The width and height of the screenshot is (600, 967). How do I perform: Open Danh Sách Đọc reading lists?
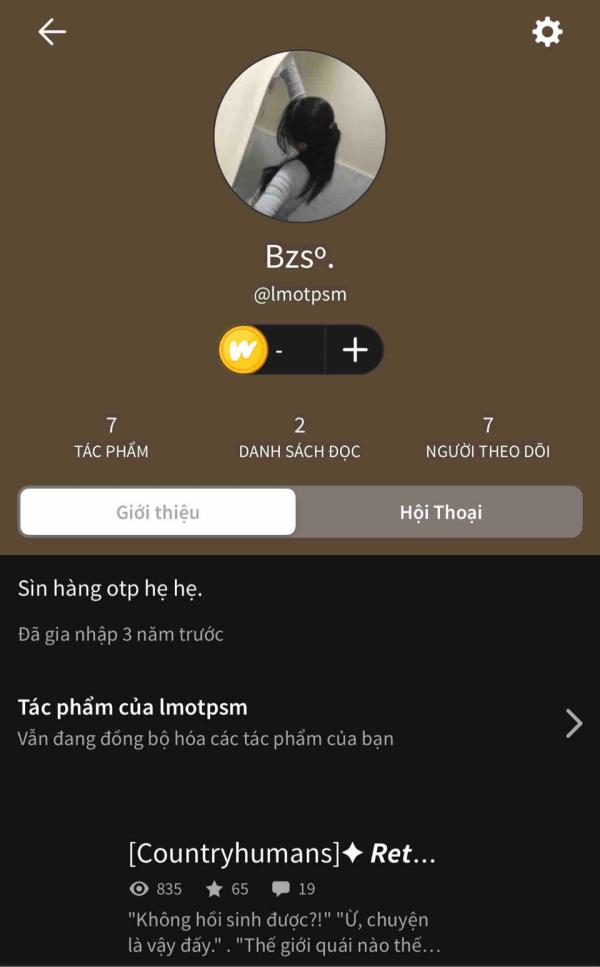pyautogui.click(x=300, y=438)
